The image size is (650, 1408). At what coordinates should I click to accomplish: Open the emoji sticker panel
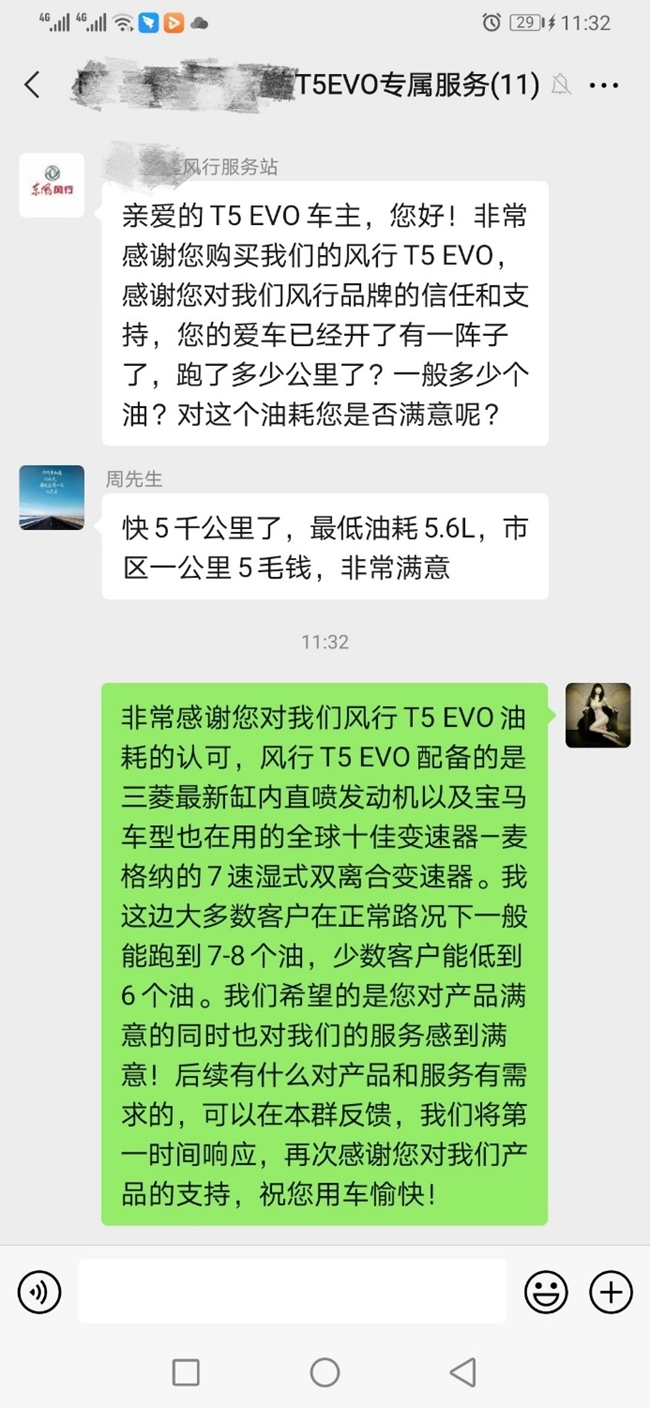pos(546,1294)
